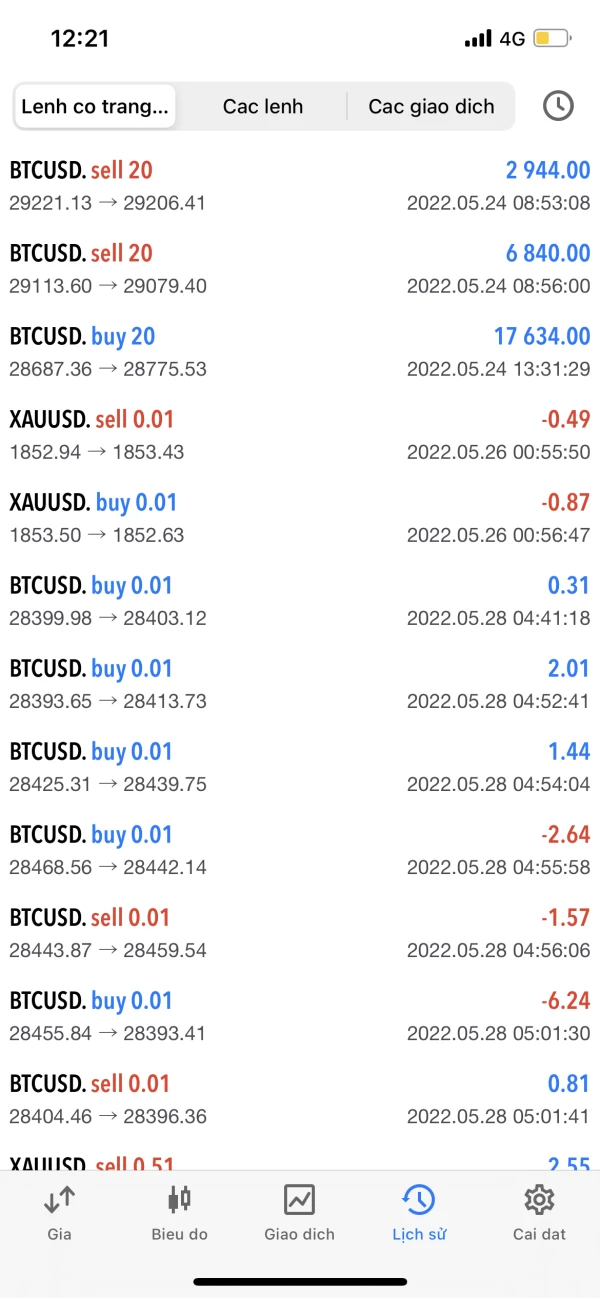Expand the XAUUSD buy 0.01 trade
The width and height of the screenshot is (600, 1298).
coord(300,518)
